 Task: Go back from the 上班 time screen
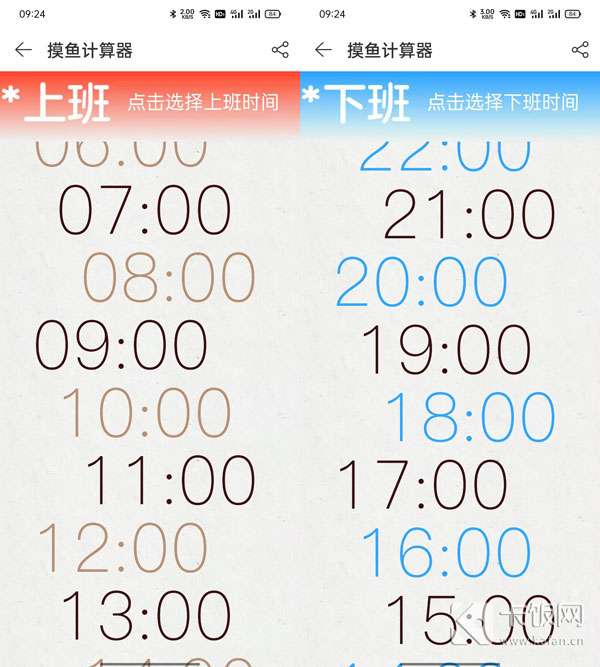point(23,50)
